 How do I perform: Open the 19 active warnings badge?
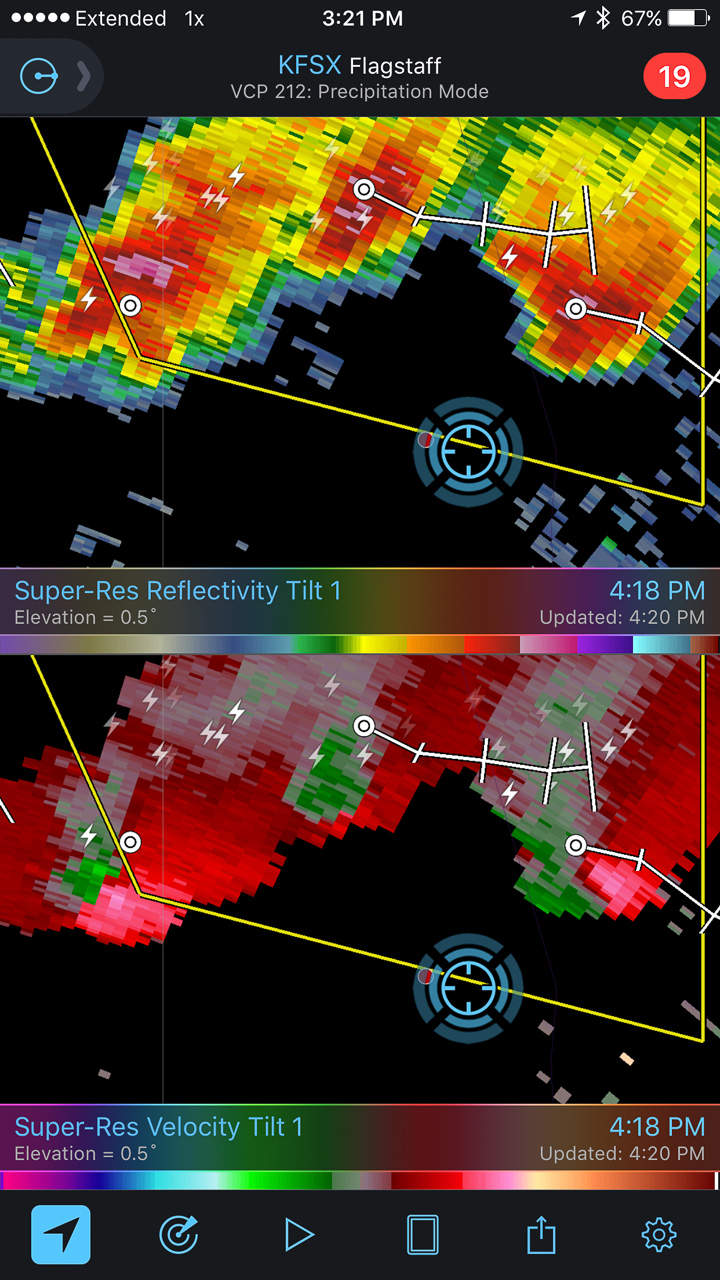click(x=674, y=77)
